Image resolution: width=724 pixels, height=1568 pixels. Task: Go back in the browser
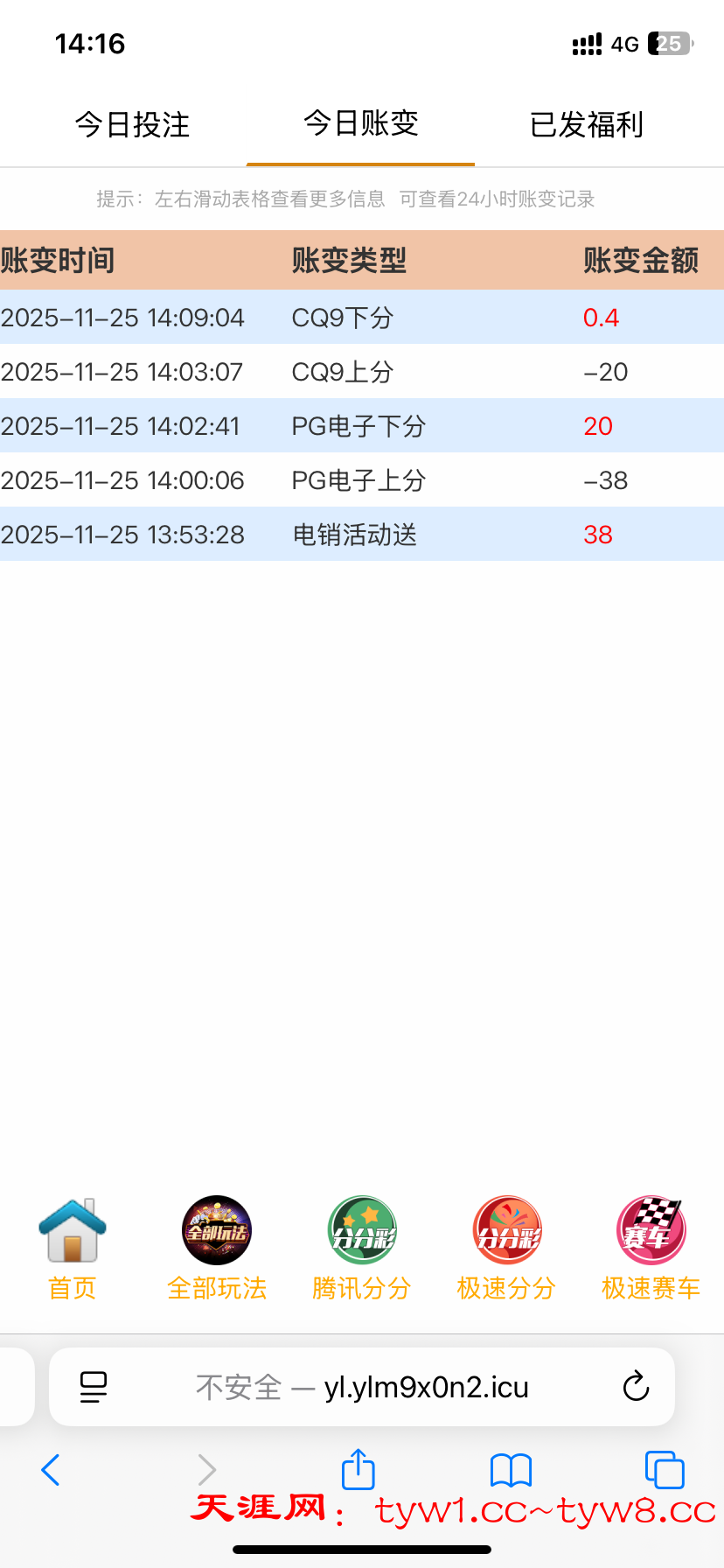(51, 1470)
